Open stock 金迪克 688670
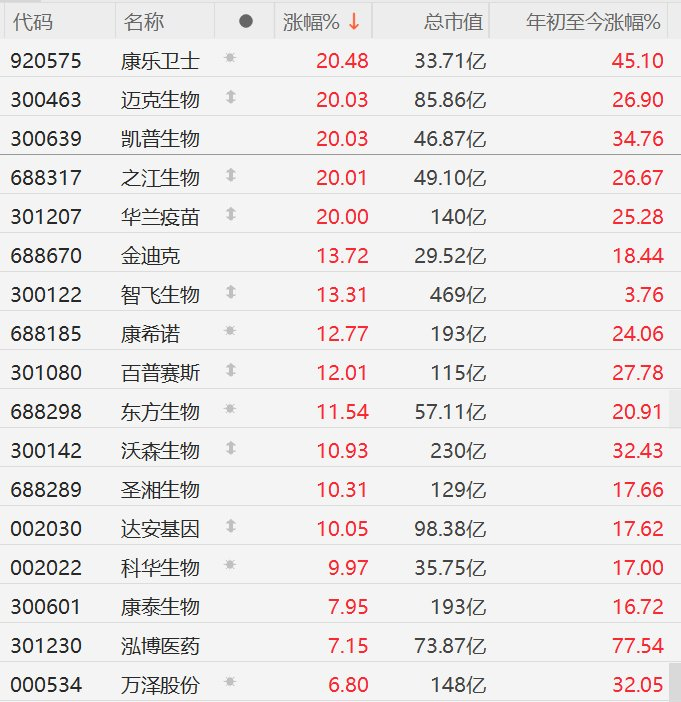 click(x=150, y=256)
